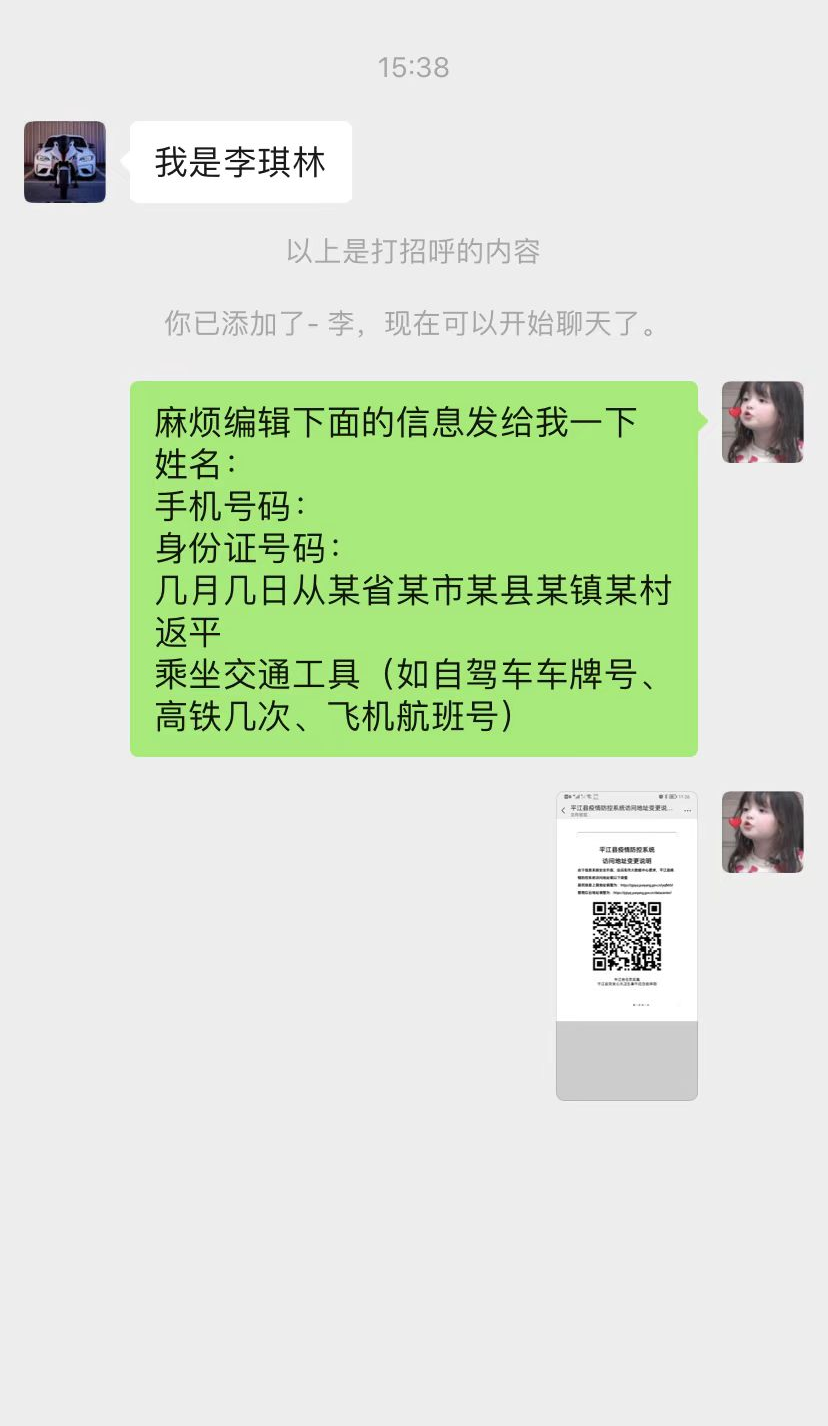
Task: Tap my avatar beside the 麻烦编辑 message
Action: [762, 422]
